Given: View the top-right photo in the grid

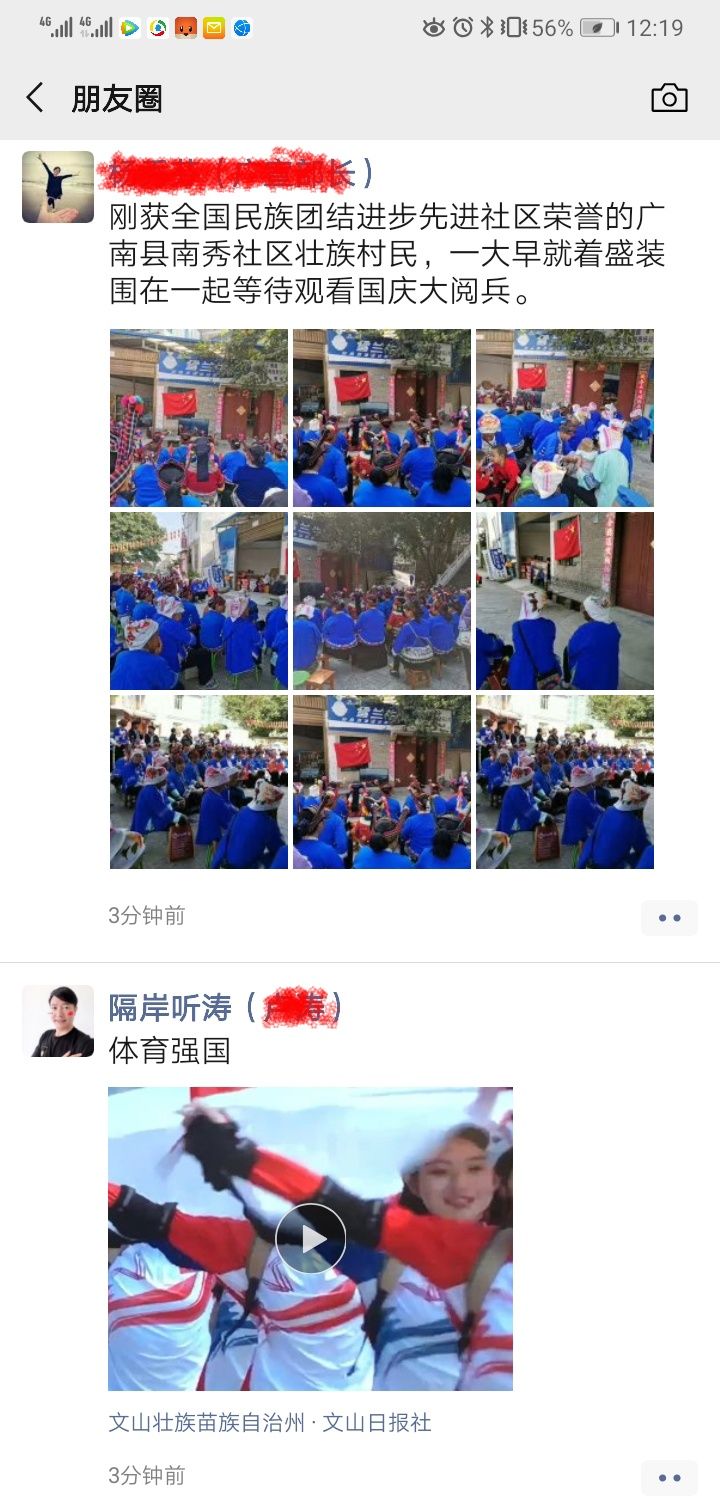Looking at the screenshot, I should [x=564, y=417].
